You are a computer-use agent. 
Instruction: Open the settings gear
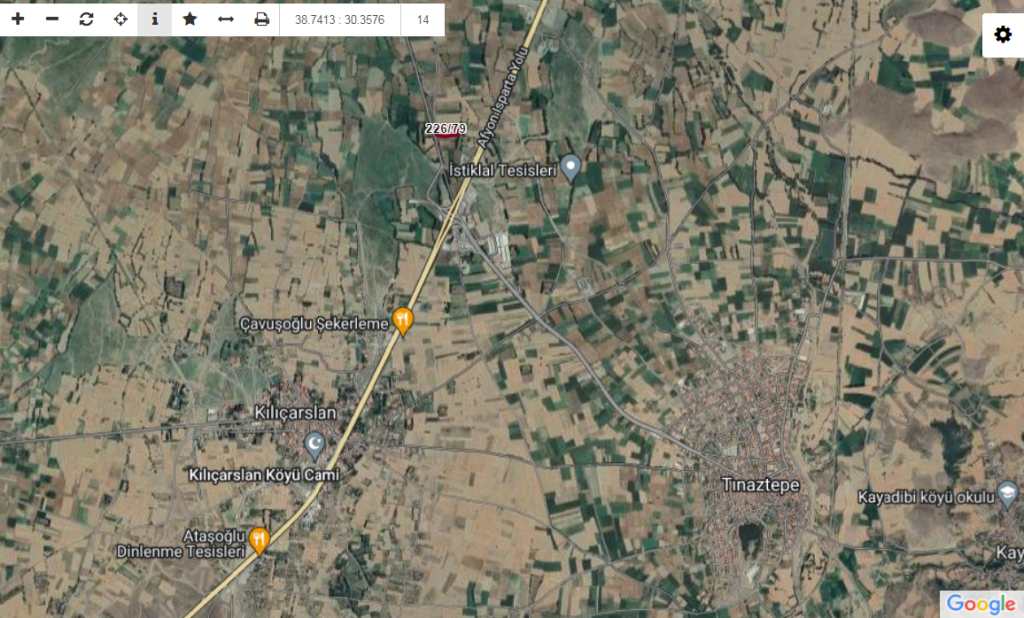pyautogui.click(x=1003, y=35)
